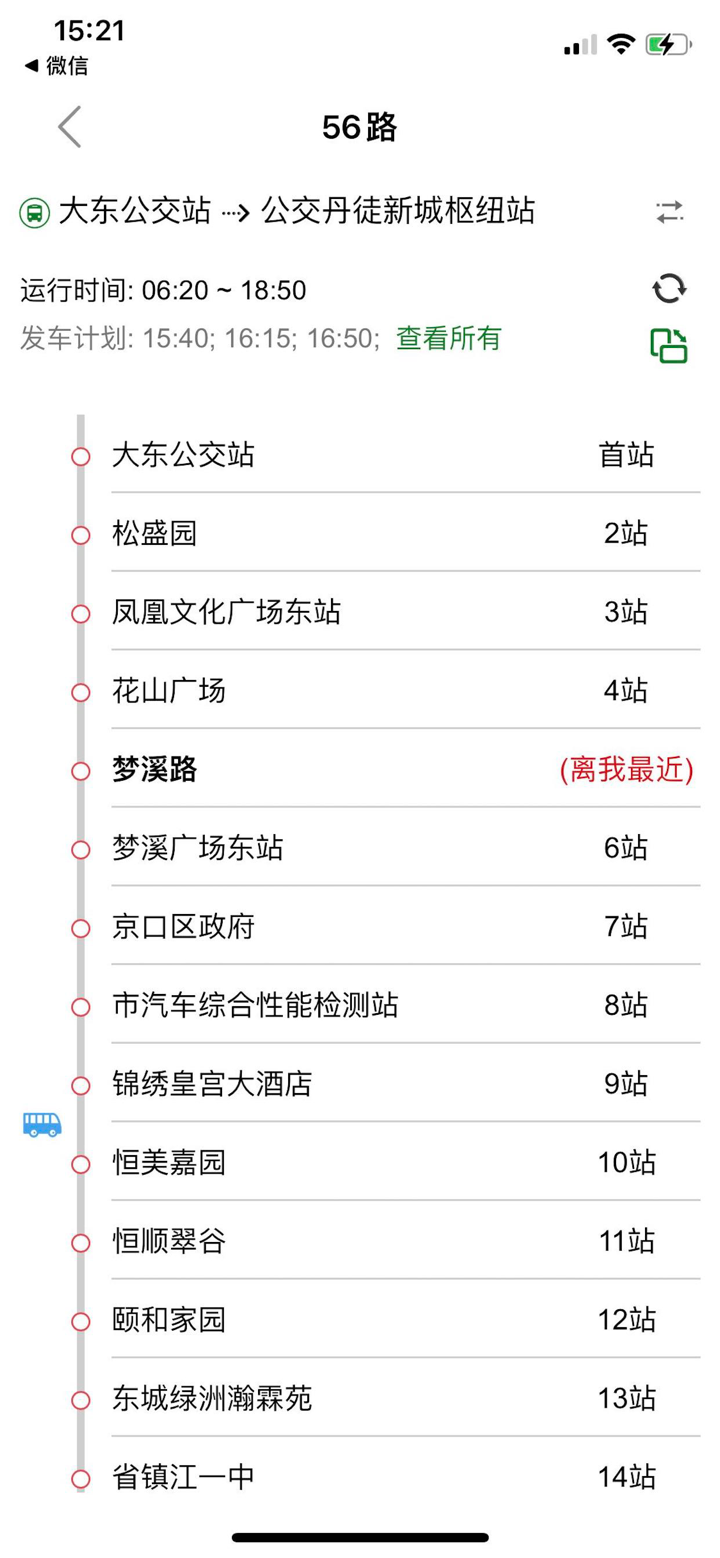Image resolution: width=720 pixels, height=1558 pixels.
Task: Click the back chevron arrow
Action: [66, 127]
